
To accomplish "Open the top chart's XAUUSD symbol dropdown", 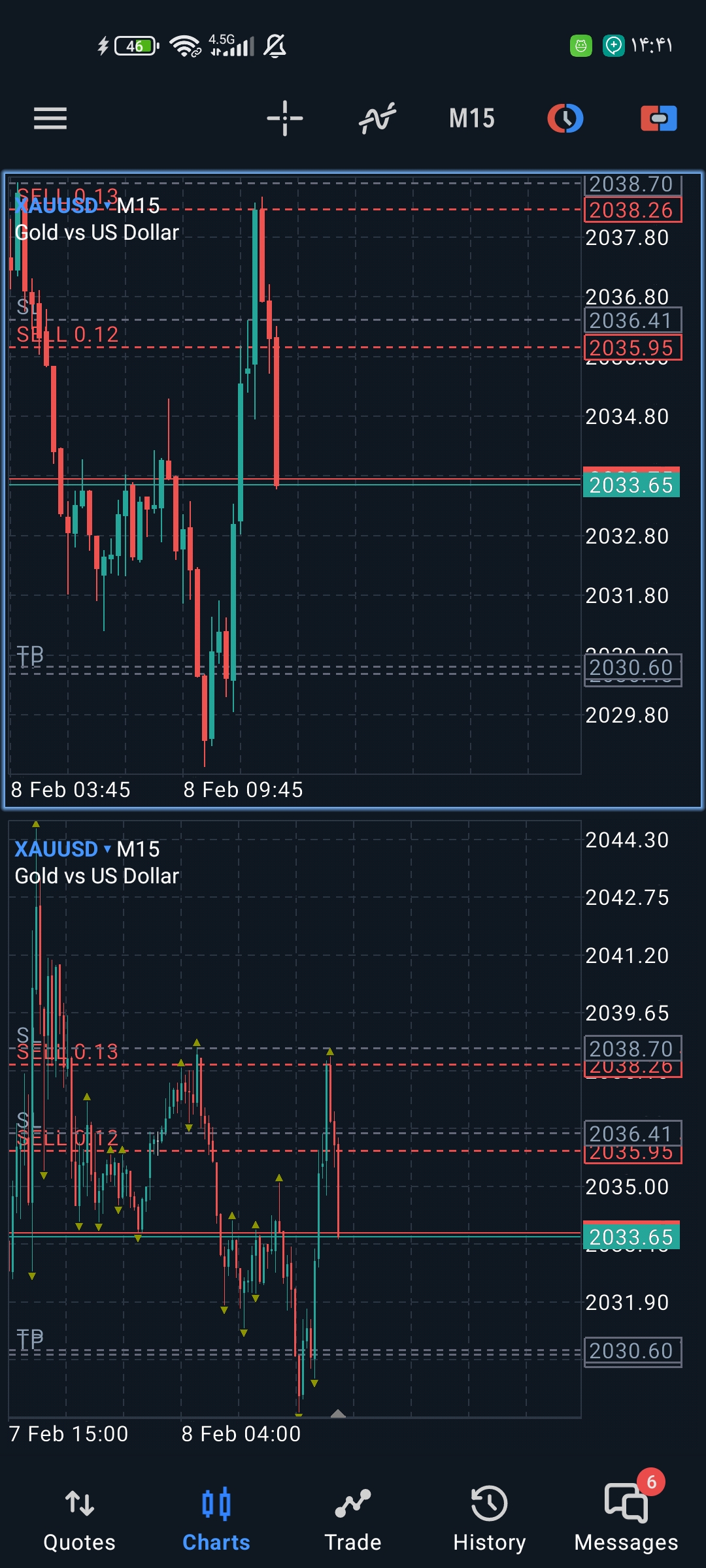I will (63, 206).
